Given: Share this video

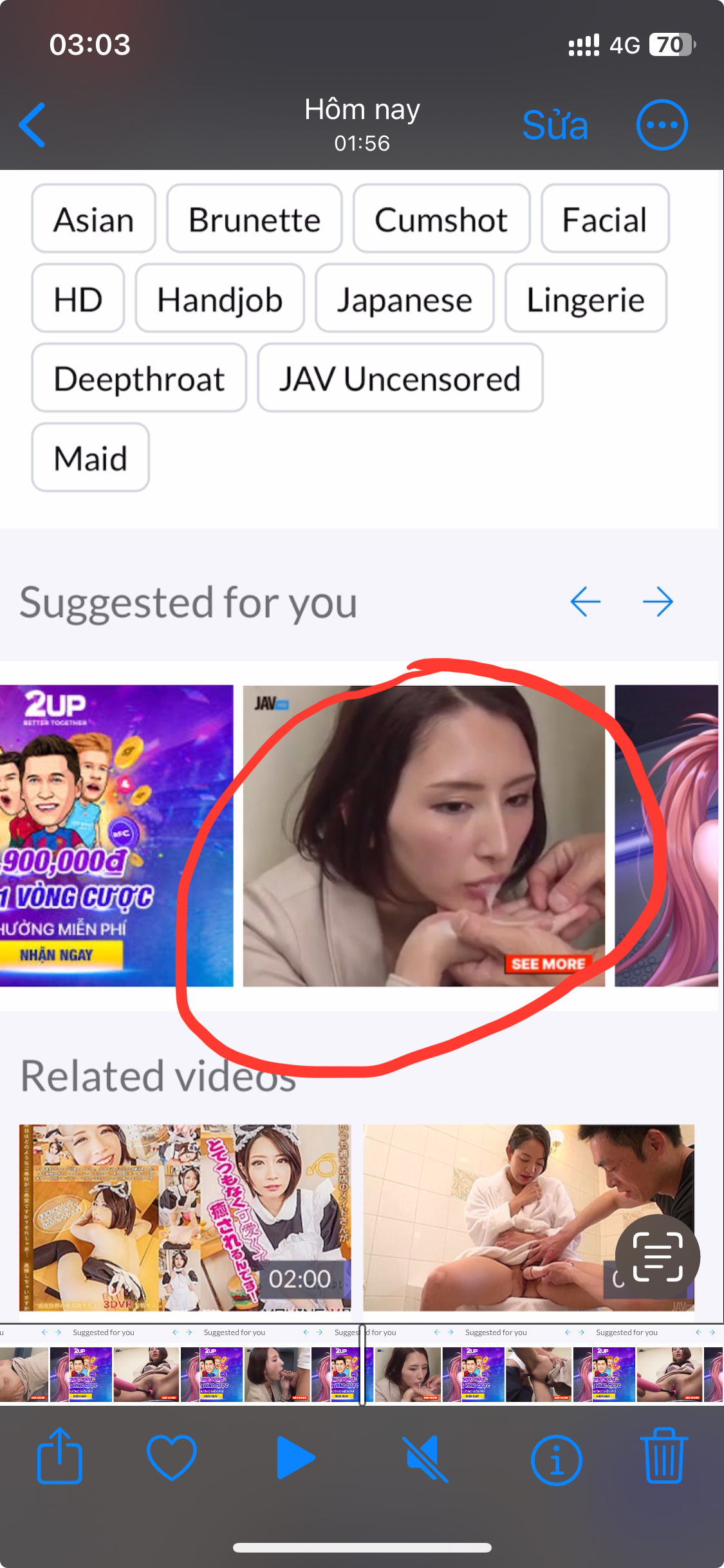Looking at the screenshot, I should [x=60, y=1457].
